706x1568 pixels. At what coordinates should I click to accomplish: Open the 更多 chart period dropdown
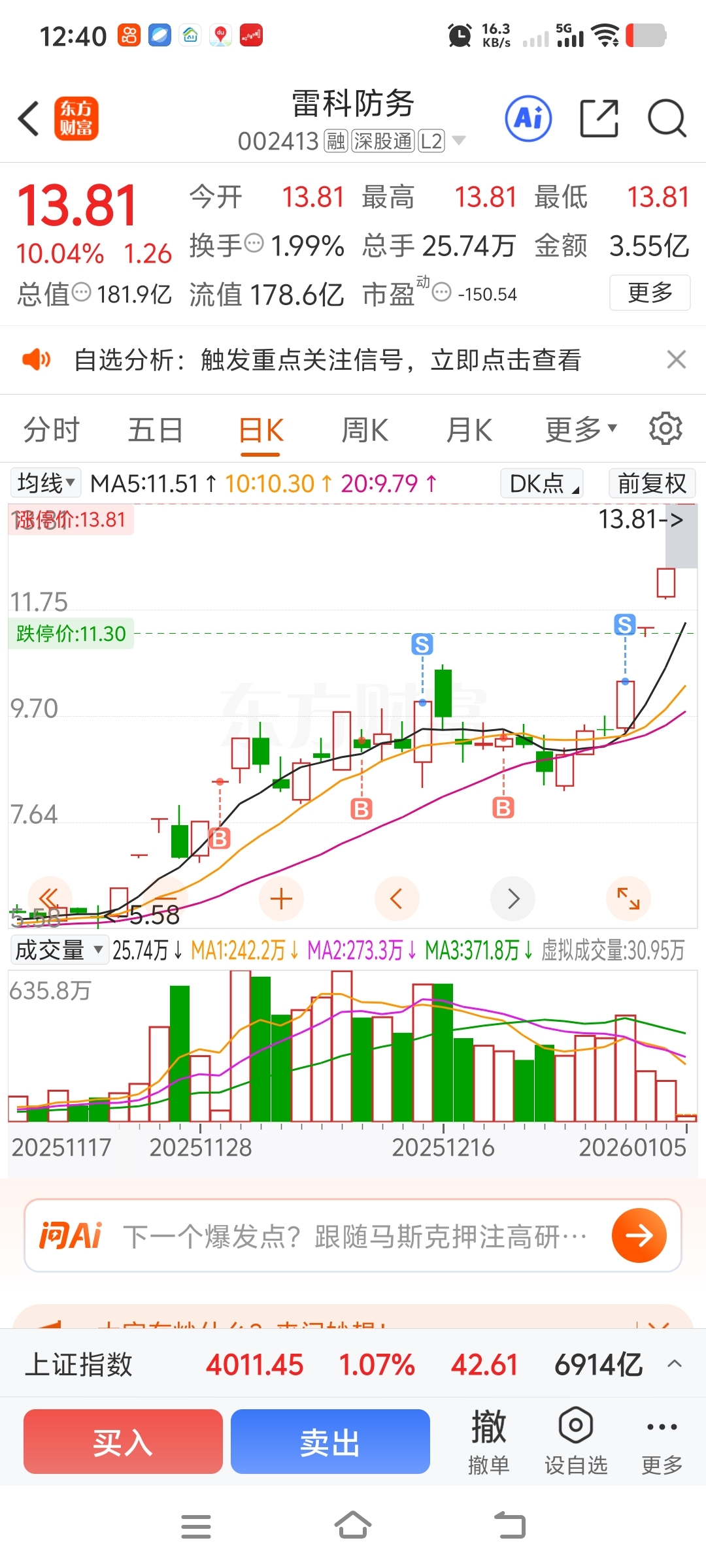click(x=581, y=430)
